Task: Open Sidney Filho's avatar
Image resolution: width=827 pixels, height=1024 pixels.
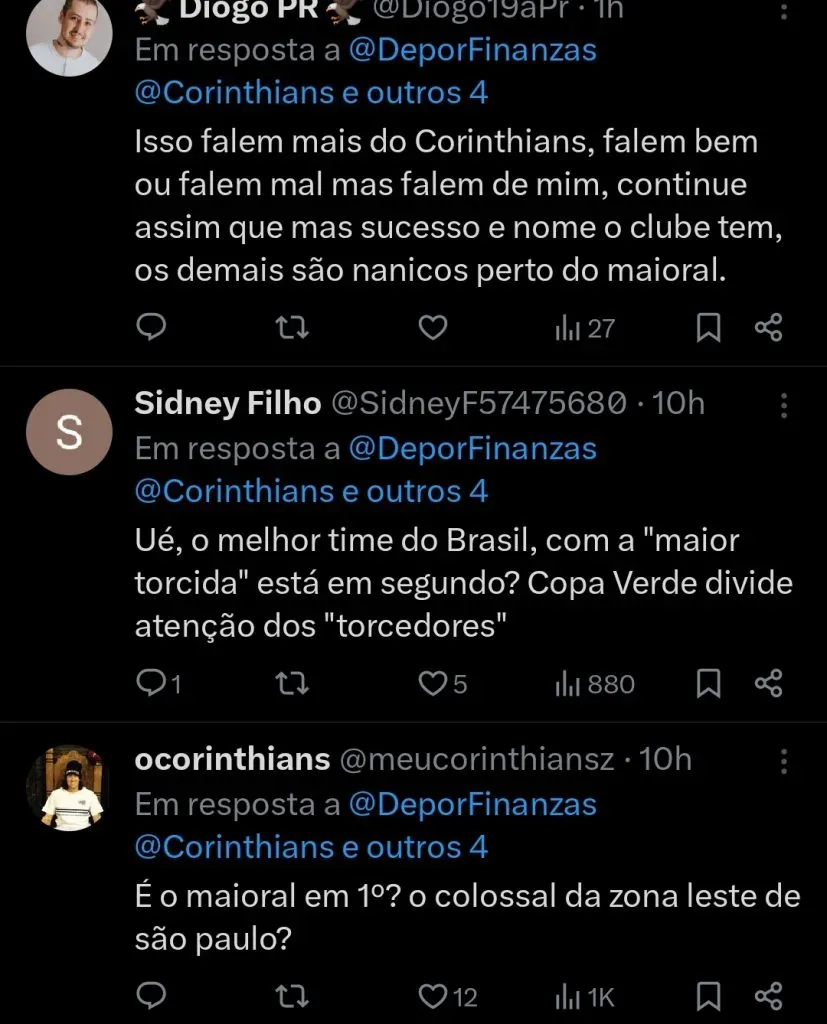Action: [69, 432]
